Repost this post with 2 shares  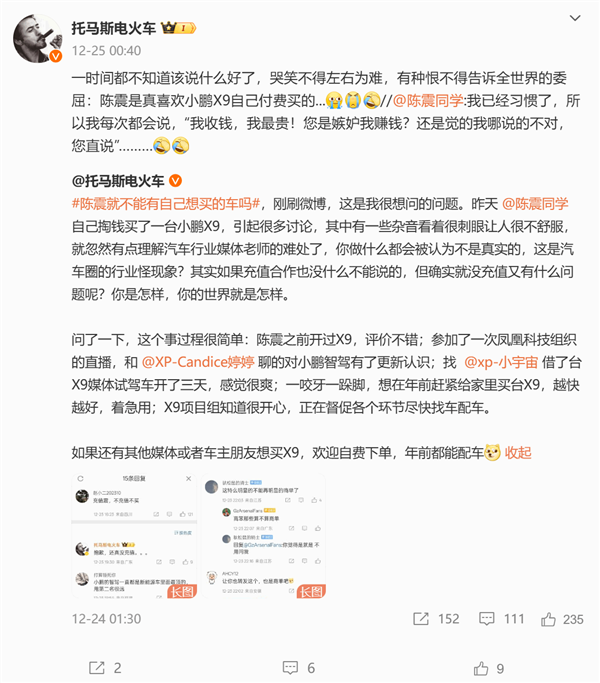point(105,667)
